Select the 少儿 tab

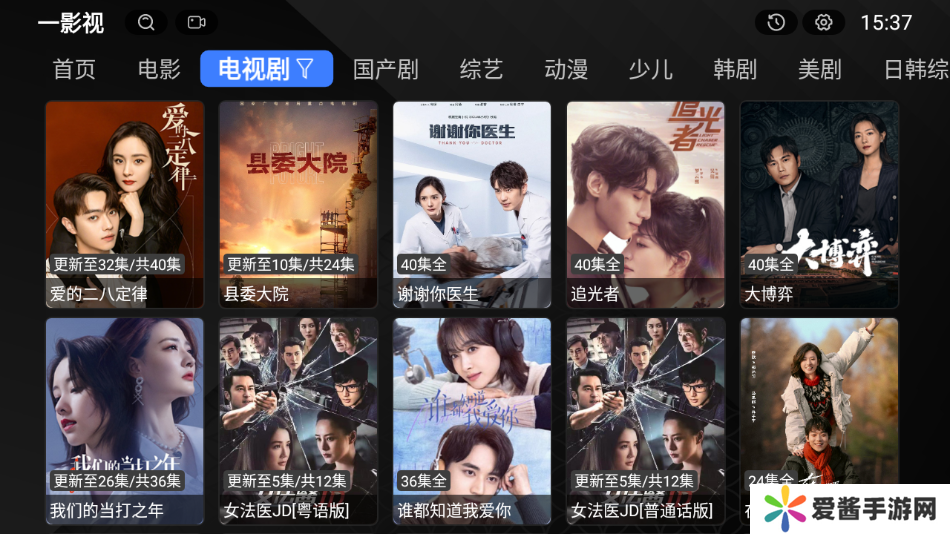(x=650, y=69)
